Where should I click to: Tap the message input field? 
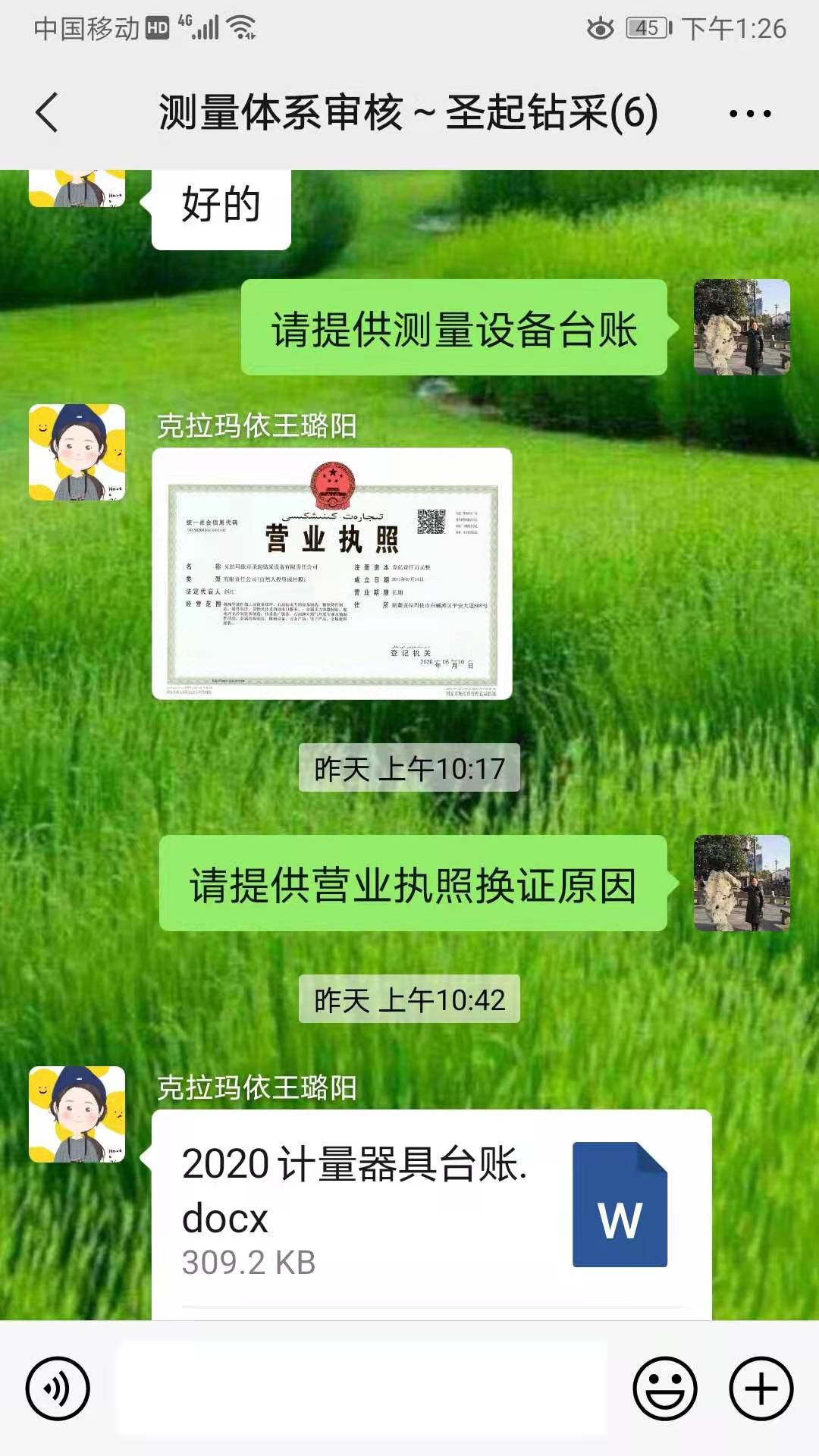[361, 1389]
